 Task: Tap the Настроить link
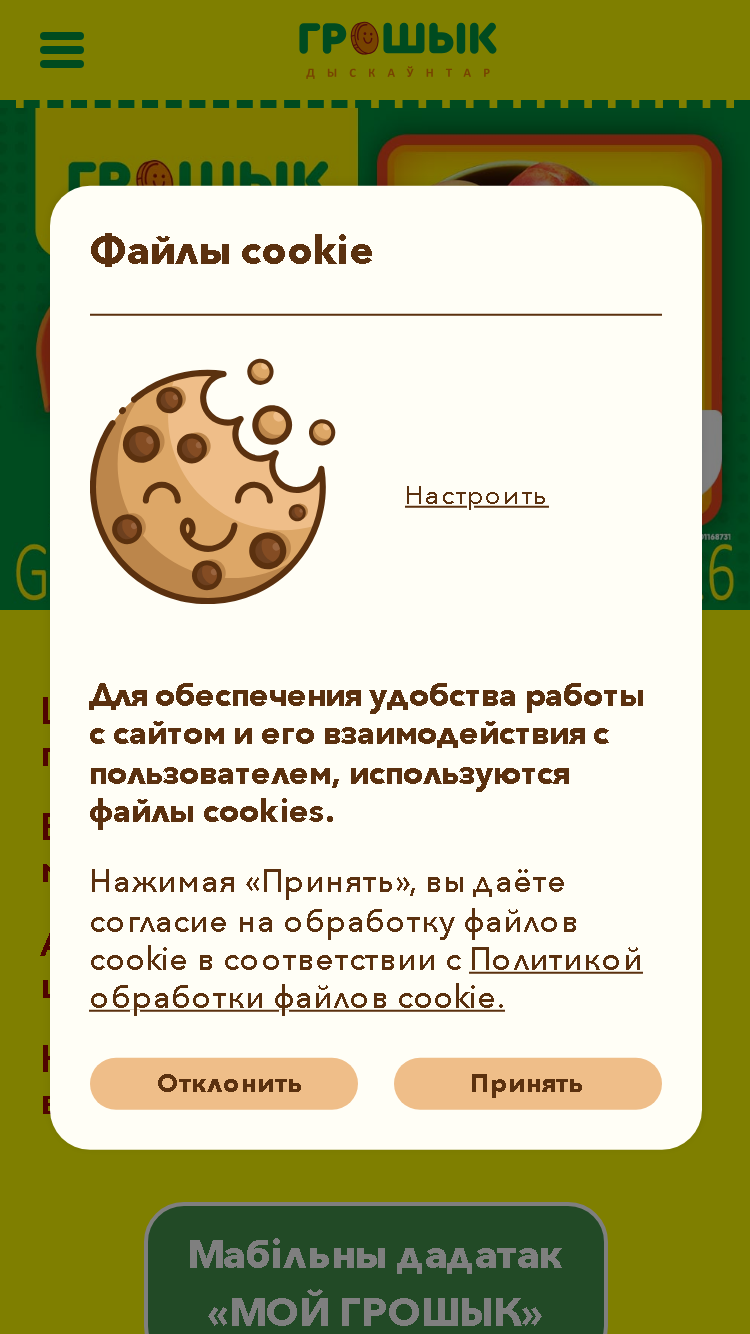477,496
